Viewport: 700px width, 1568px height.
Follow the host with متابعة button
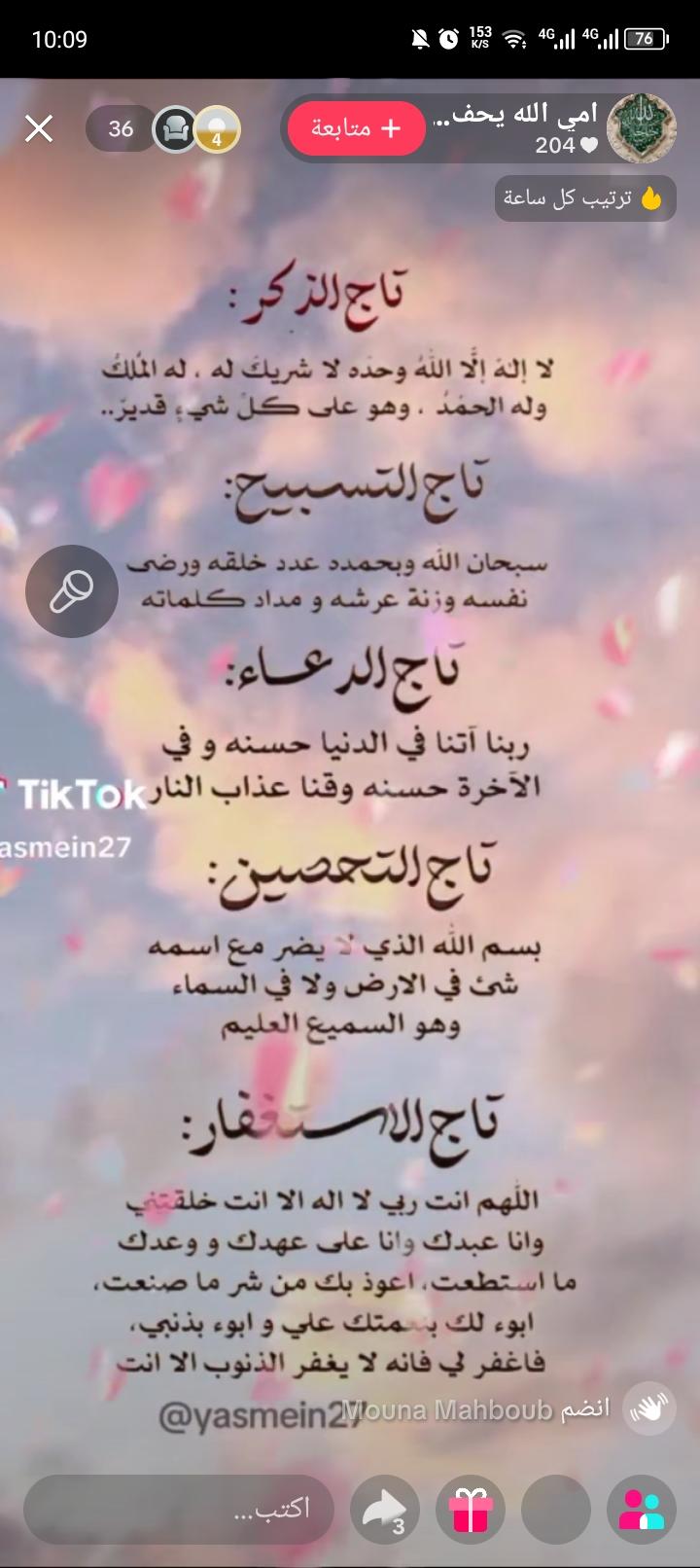(357, 128)
